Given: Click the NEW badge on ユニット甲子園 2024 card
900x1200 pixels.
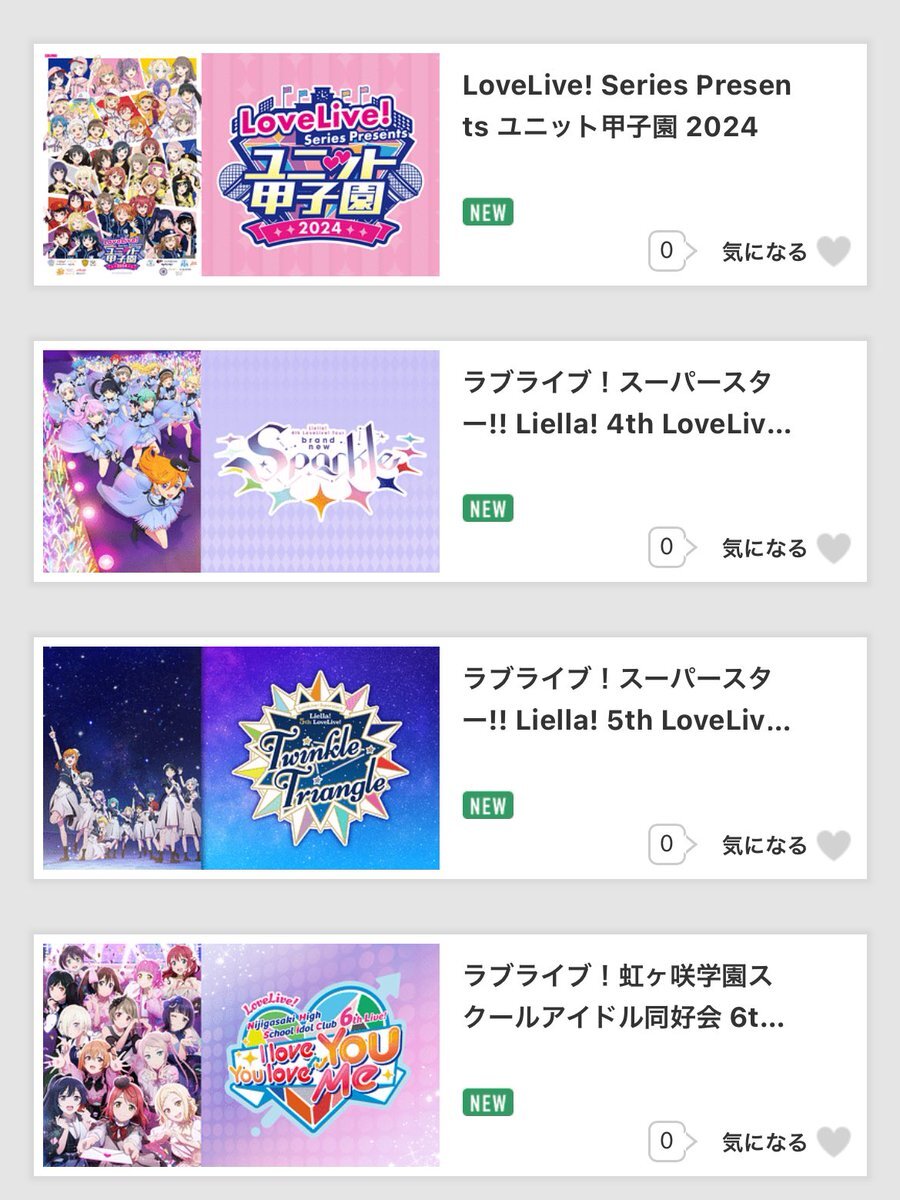Looking at the screenshot, I should pos(487,212).
